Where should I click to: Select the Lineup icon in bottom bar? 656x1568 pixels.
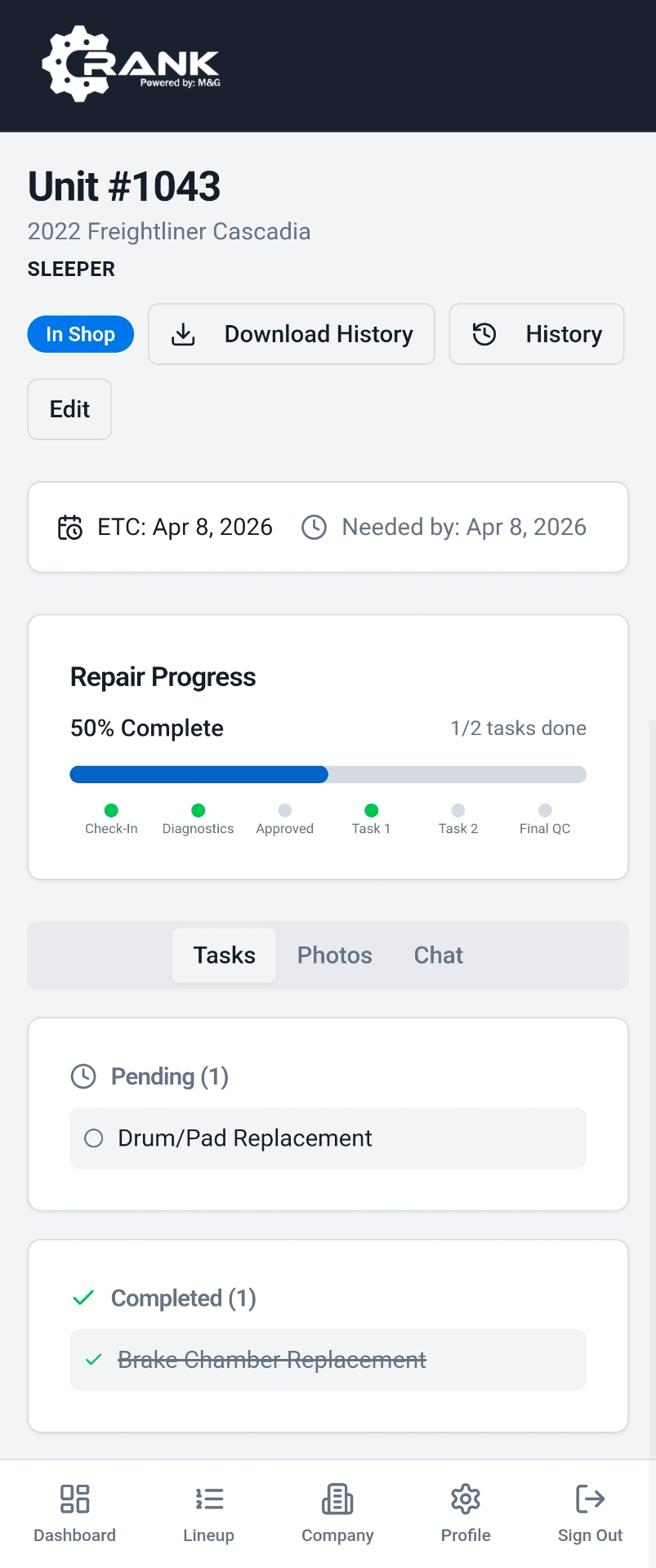click(x=208, y=1513)
